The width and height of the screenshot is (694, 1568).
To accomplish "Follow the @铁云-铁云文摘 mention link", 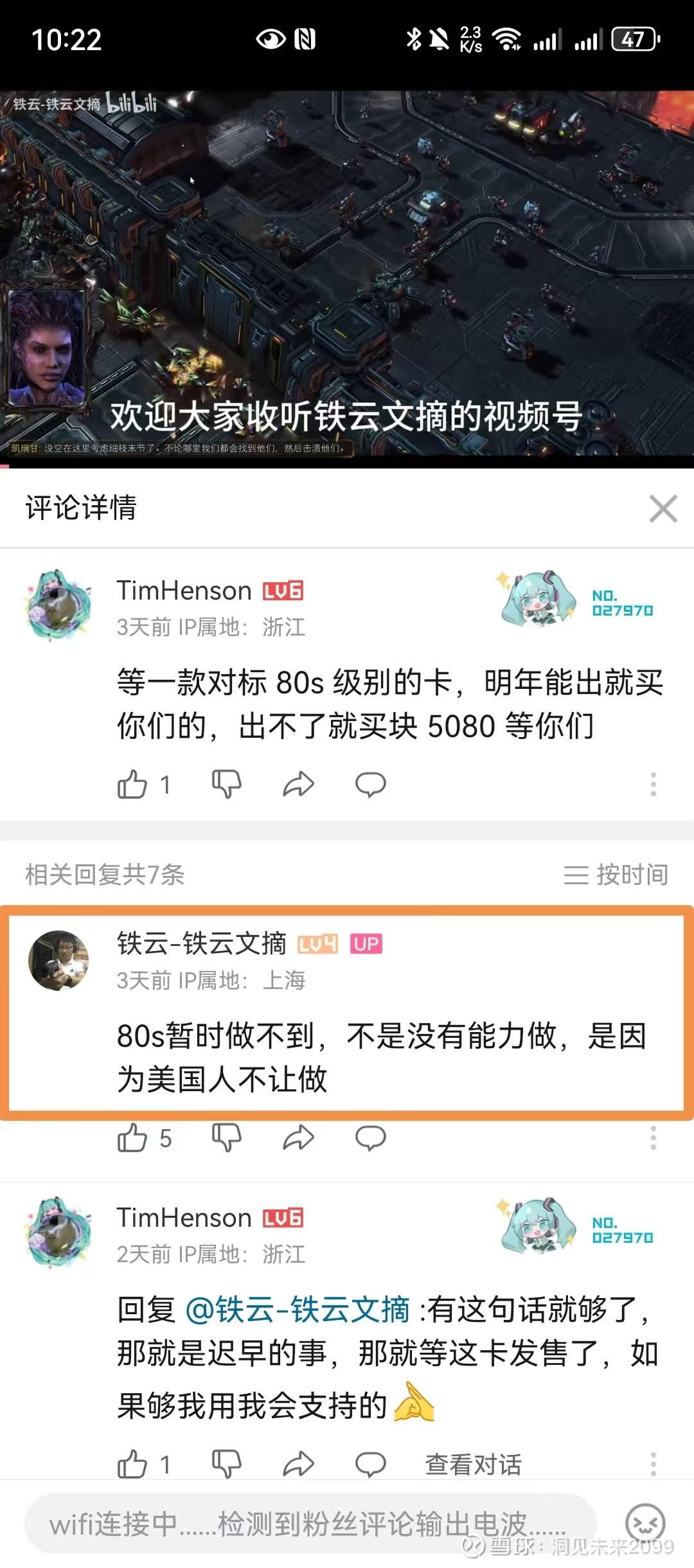I will tap(298, 1309).
